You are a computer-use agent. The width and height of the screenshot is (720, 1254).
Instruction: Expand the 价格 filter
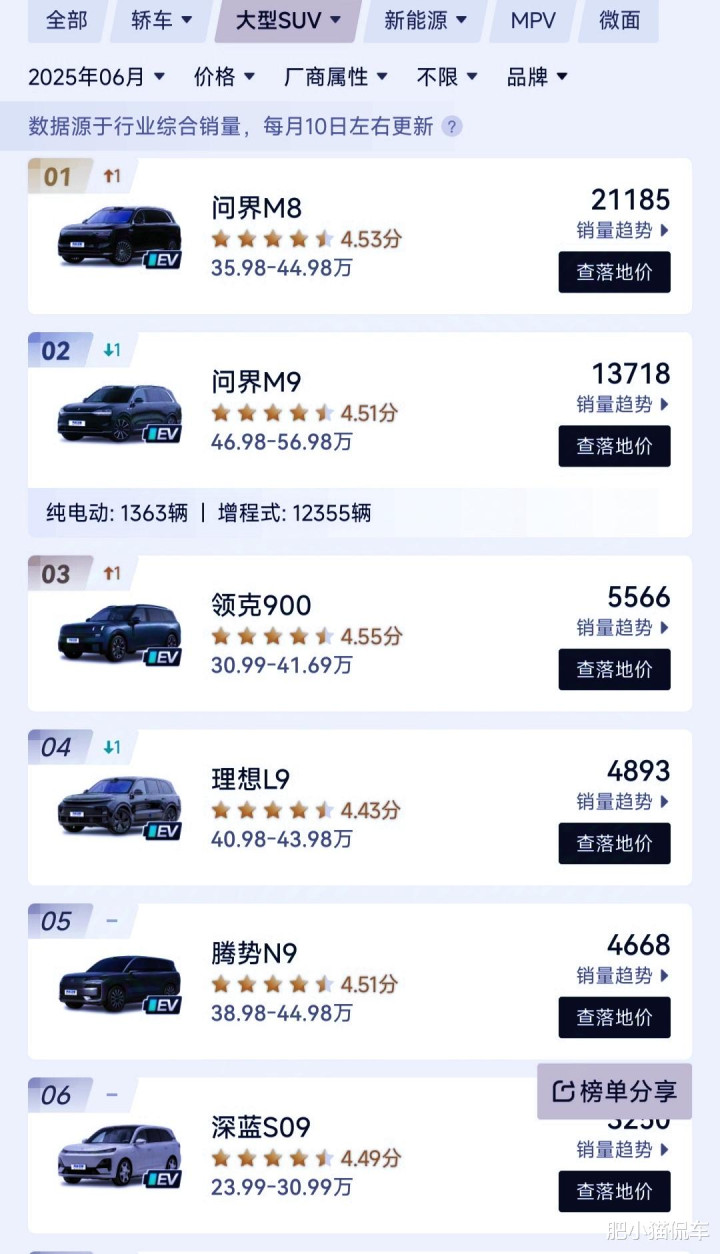click(224, 77)
